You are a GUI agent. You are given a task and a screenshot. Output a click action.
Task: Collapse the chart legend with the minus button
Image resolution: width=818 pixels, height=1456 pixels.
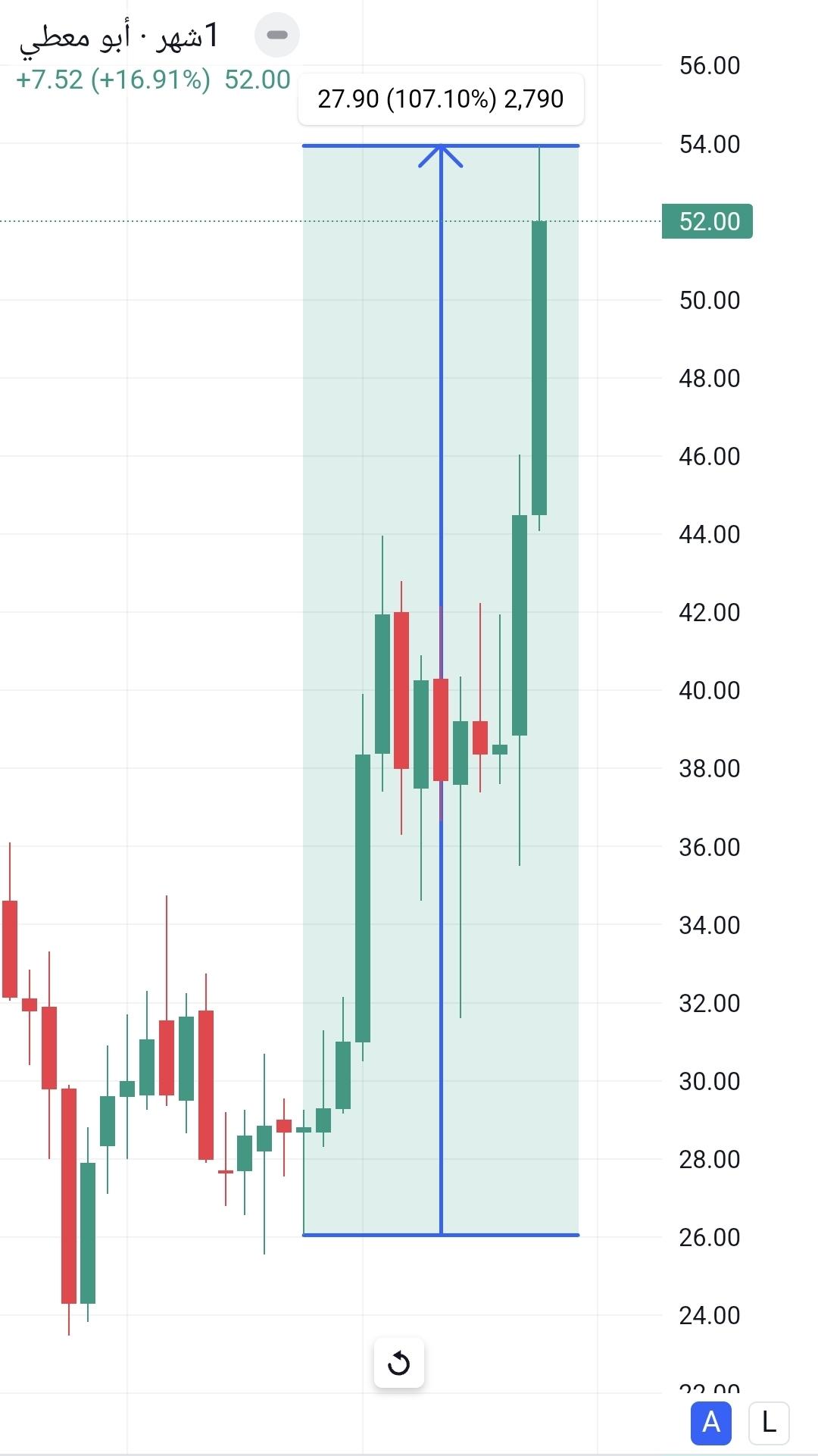277,35
